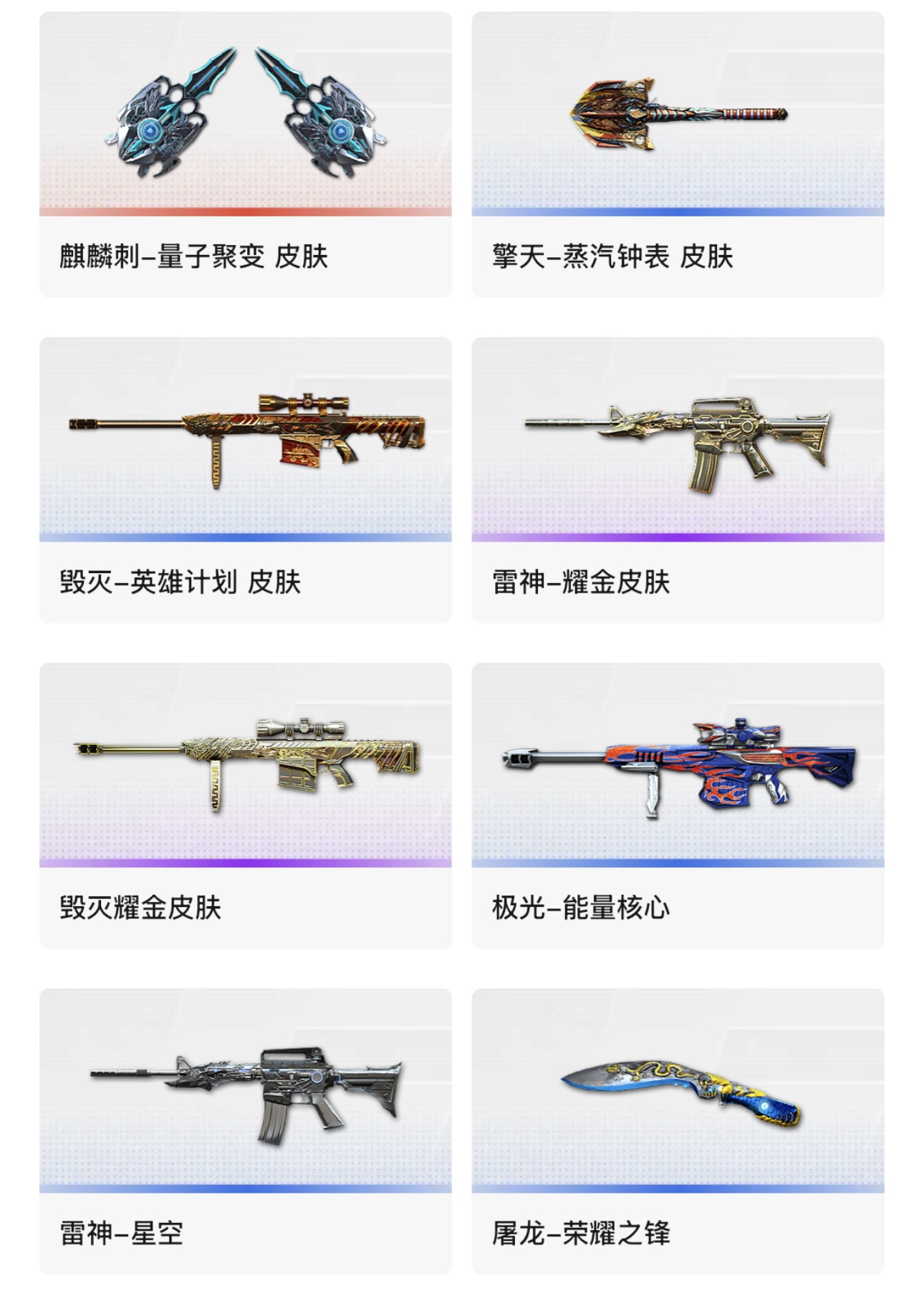Open the 雷神-星空 card

[245, 1130]
